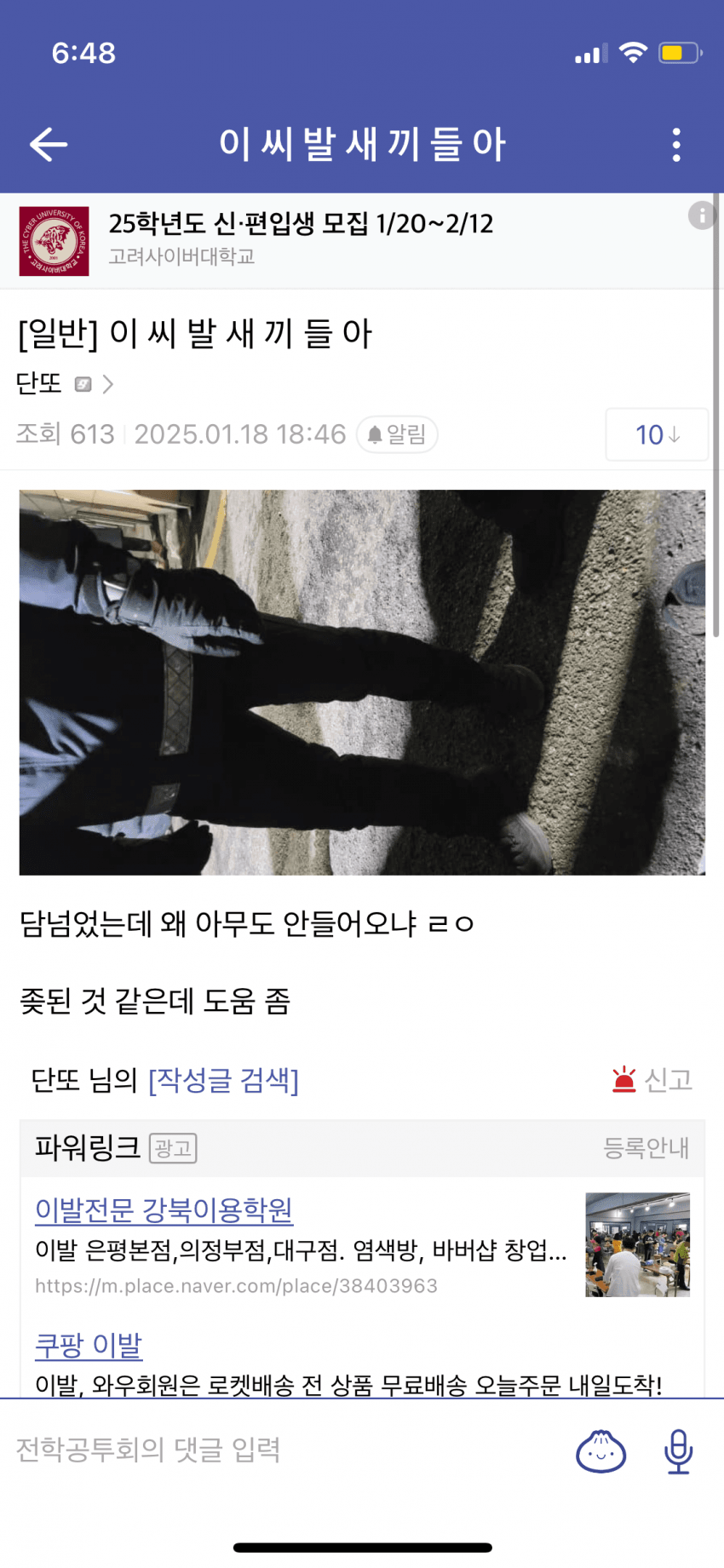Report this post with 신고
The width and height of the screenshot is (724, 1568).
pyautogui.click(x=652, y=1080)
